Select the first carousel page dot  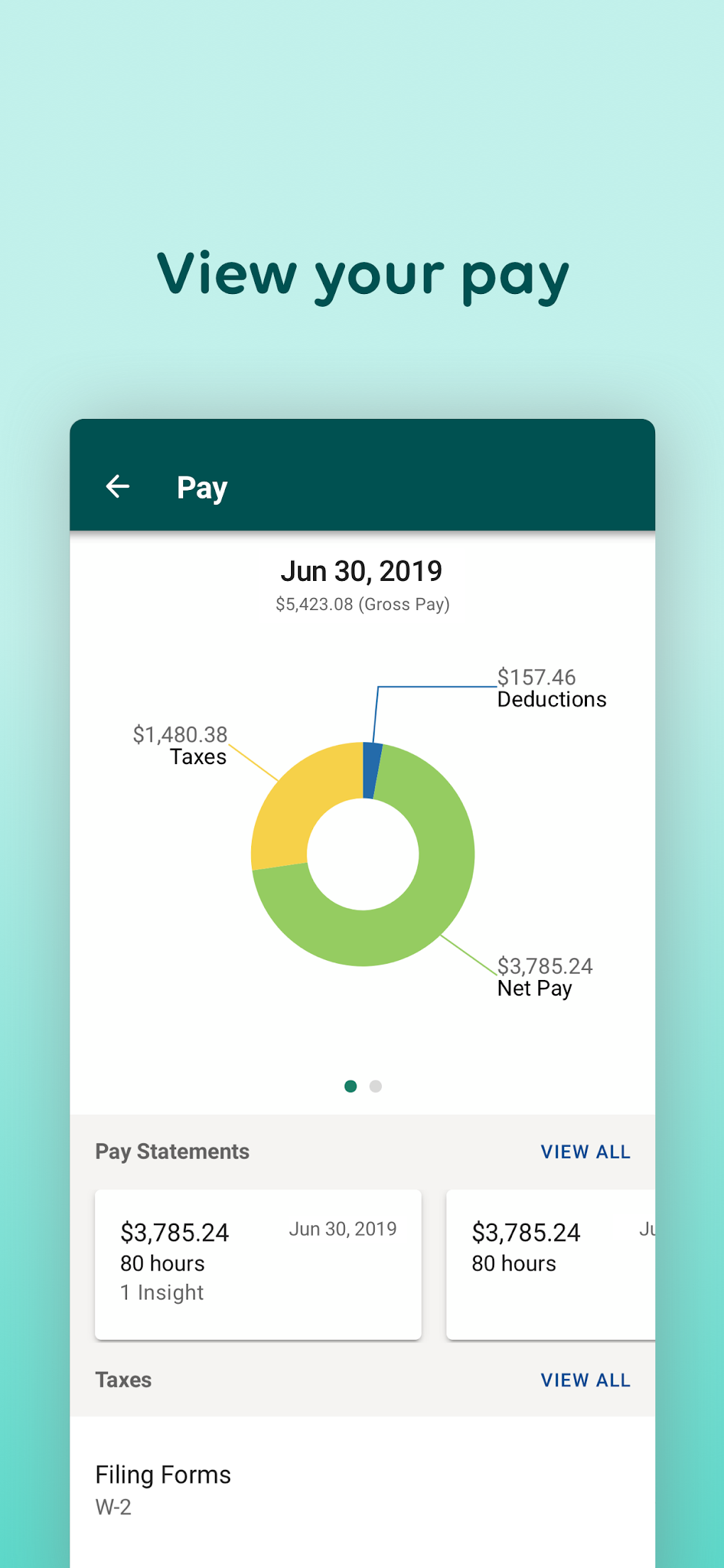click(351, 1086)
